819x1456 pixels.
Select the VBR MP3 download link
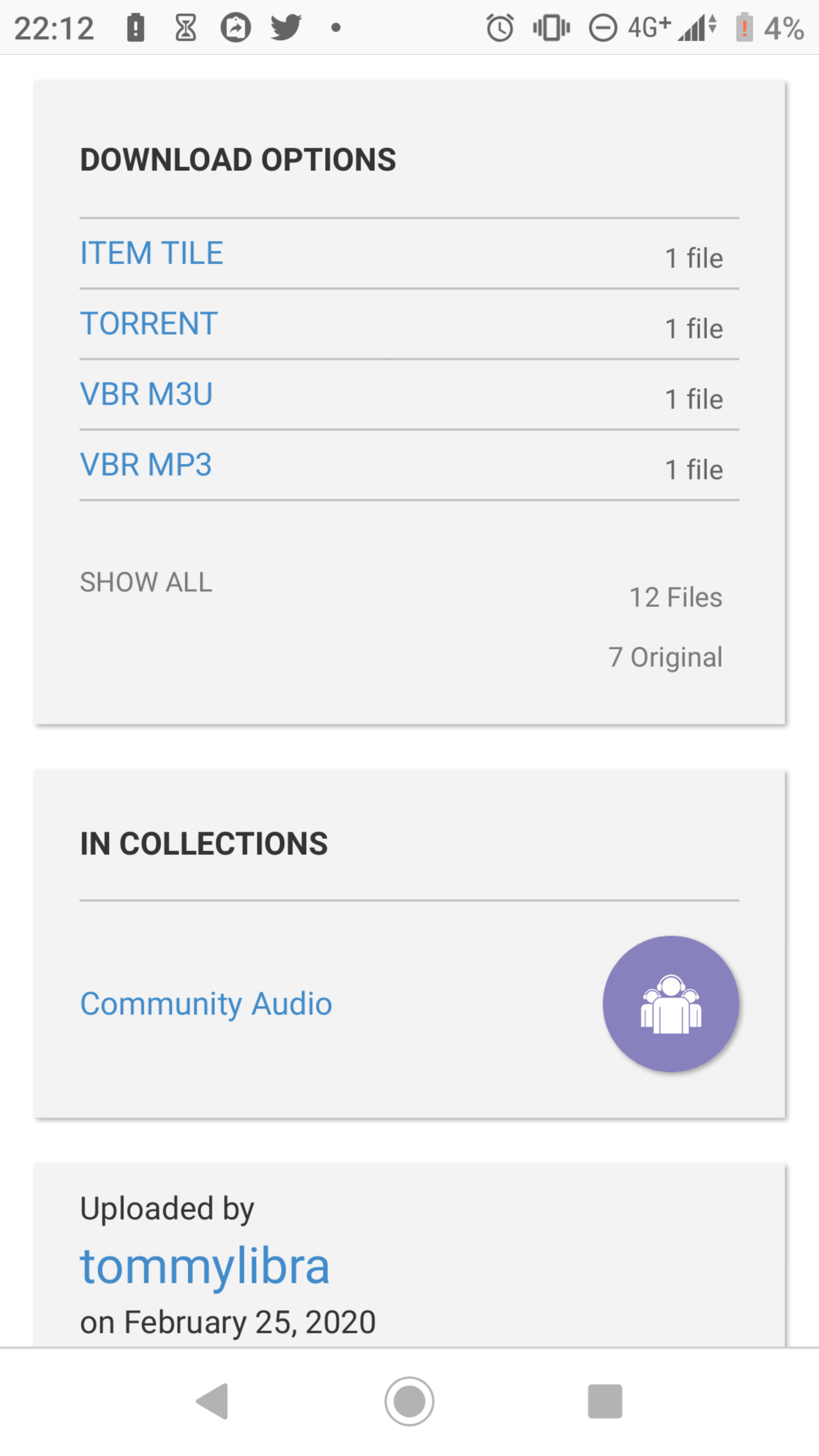(146, 464)
